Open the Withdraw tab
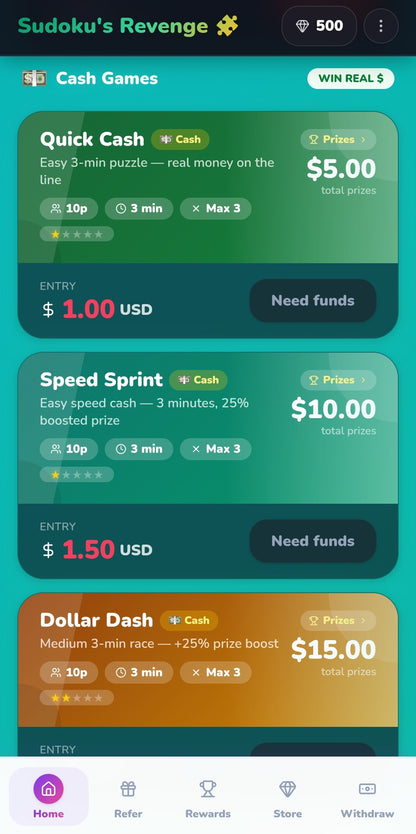 coord(368,796)
